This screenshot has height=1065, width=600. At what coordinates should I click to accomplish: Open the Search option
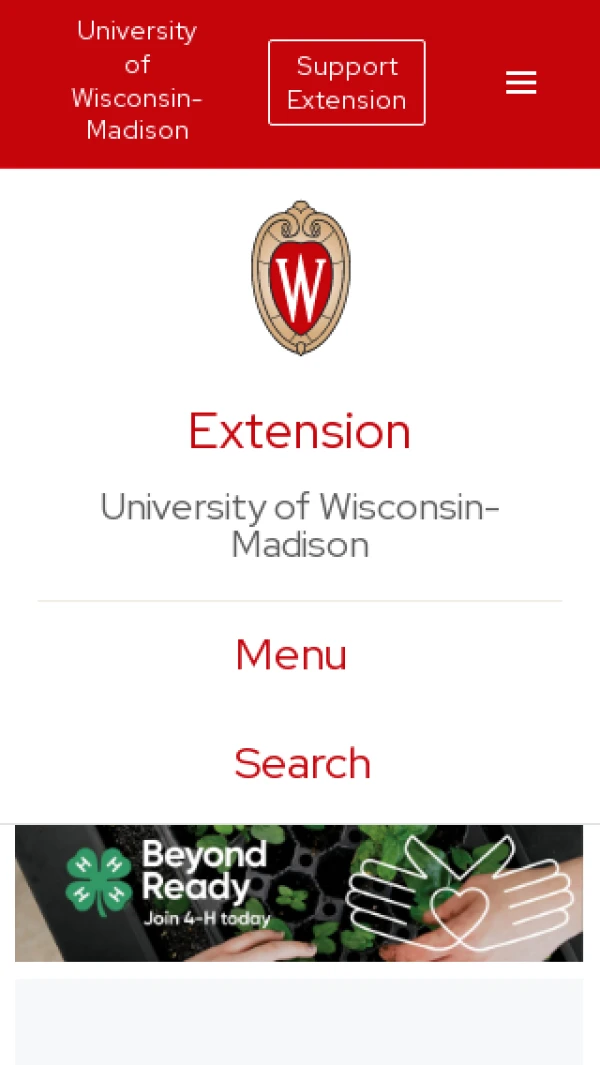(x=302, y=763)
